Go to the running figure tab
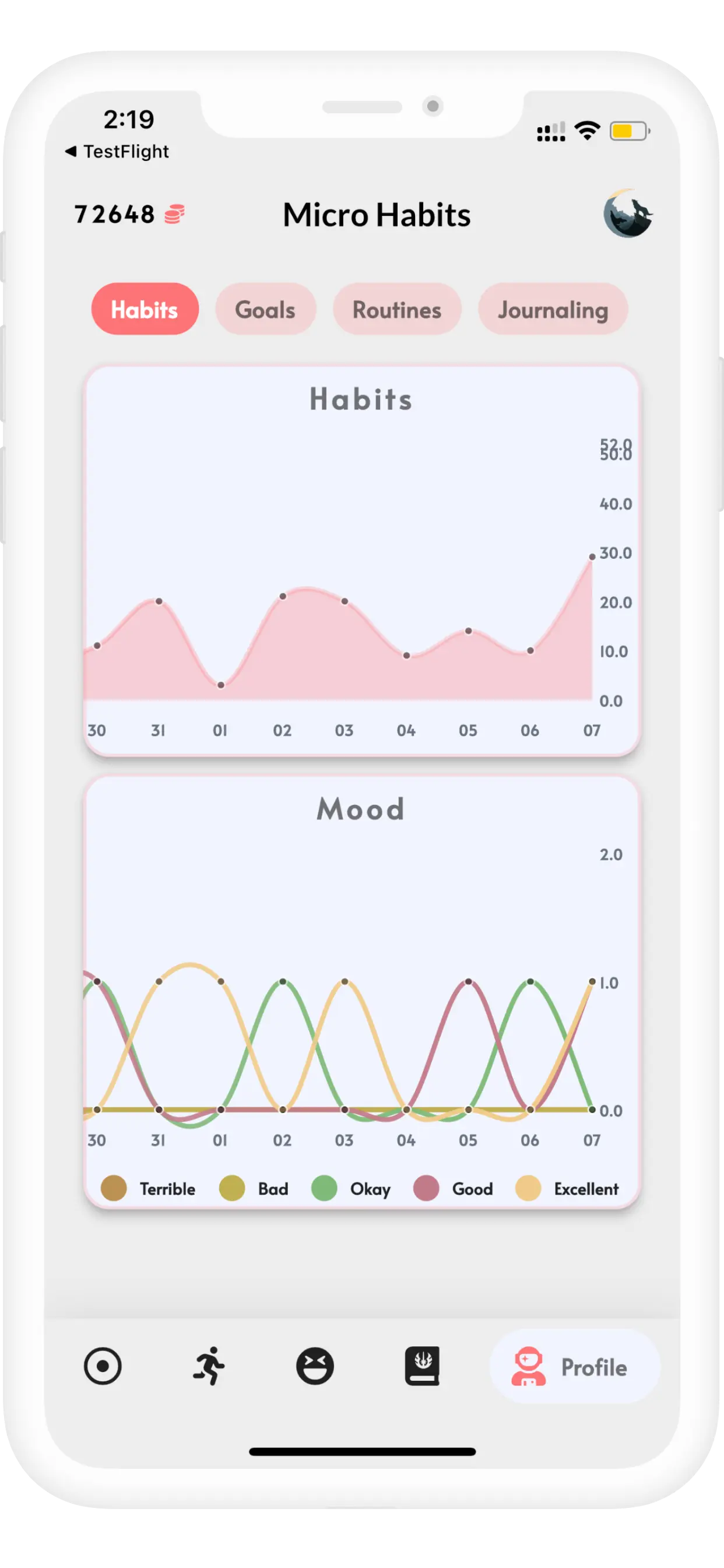The width and height of the screenshot is (724, 1568). (x=209, y=1366)
